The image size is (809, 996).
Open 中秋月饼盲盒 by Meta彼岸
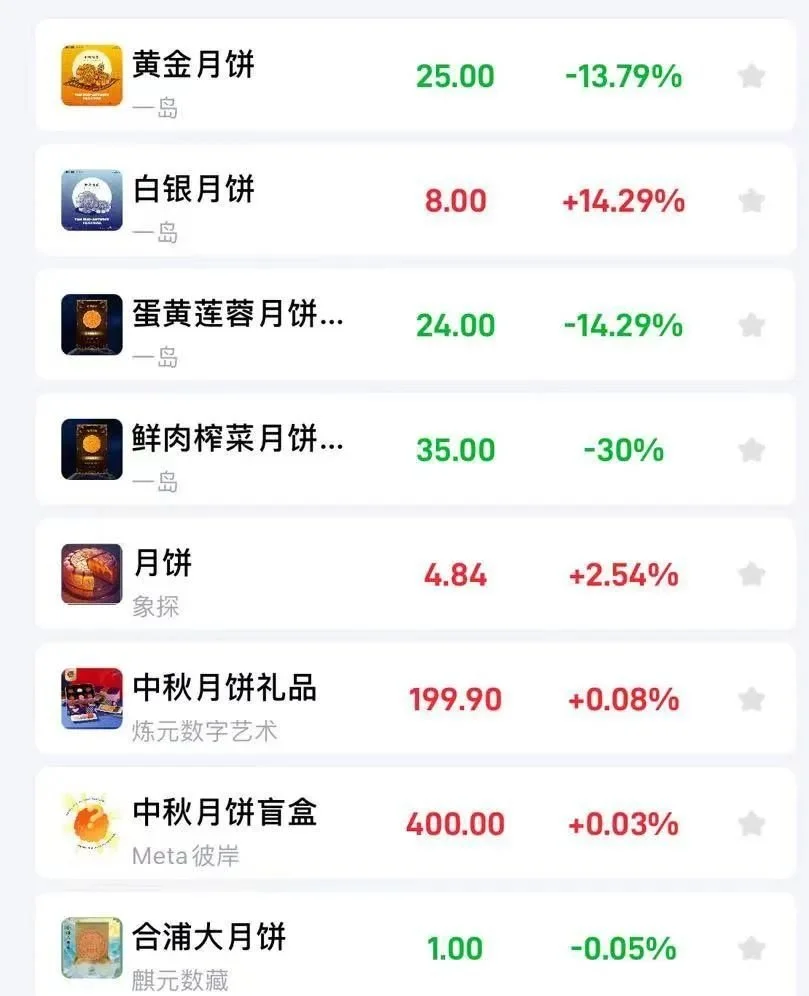225,812
